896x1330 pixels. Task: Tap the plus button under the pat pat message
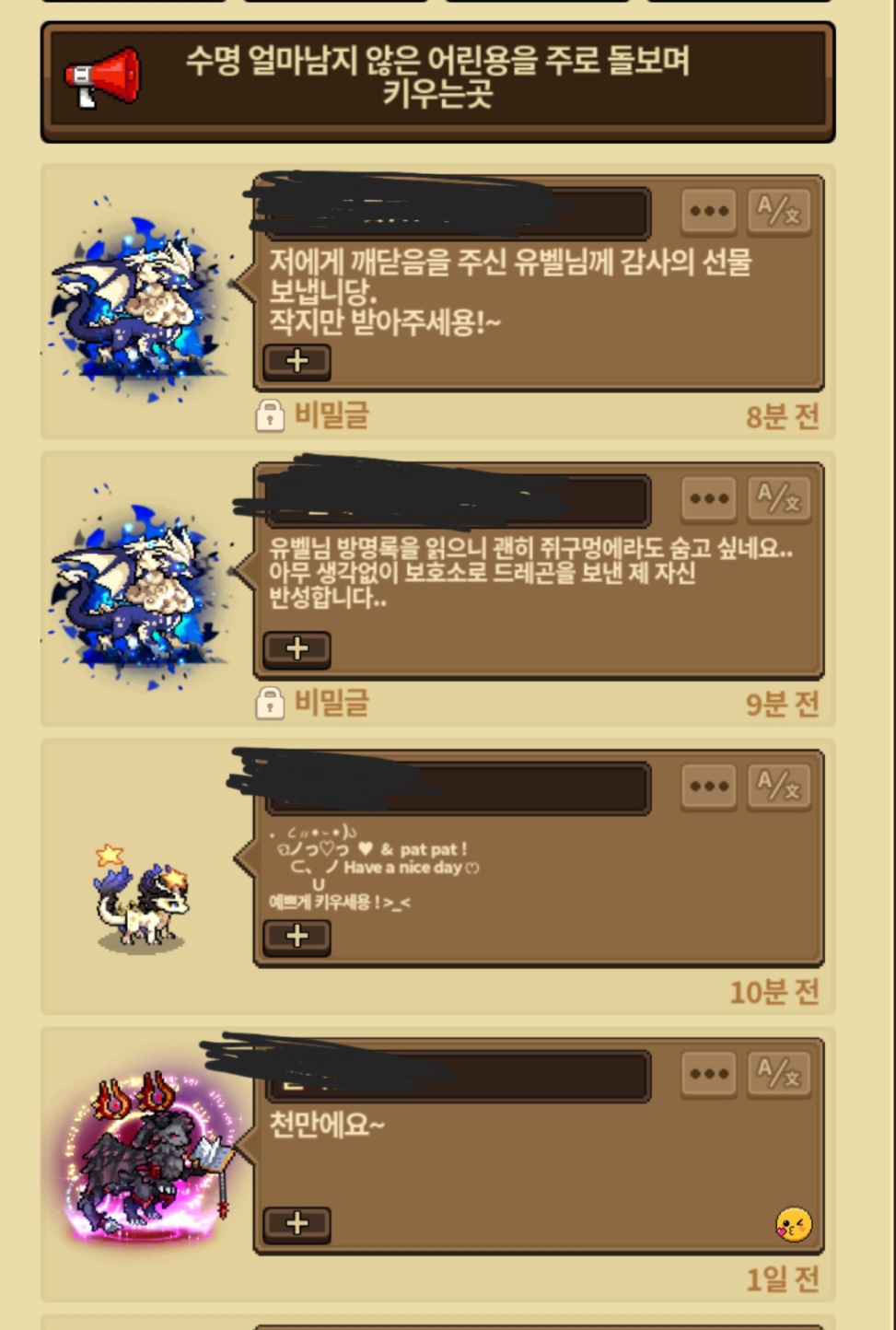[x=297, y=937]
